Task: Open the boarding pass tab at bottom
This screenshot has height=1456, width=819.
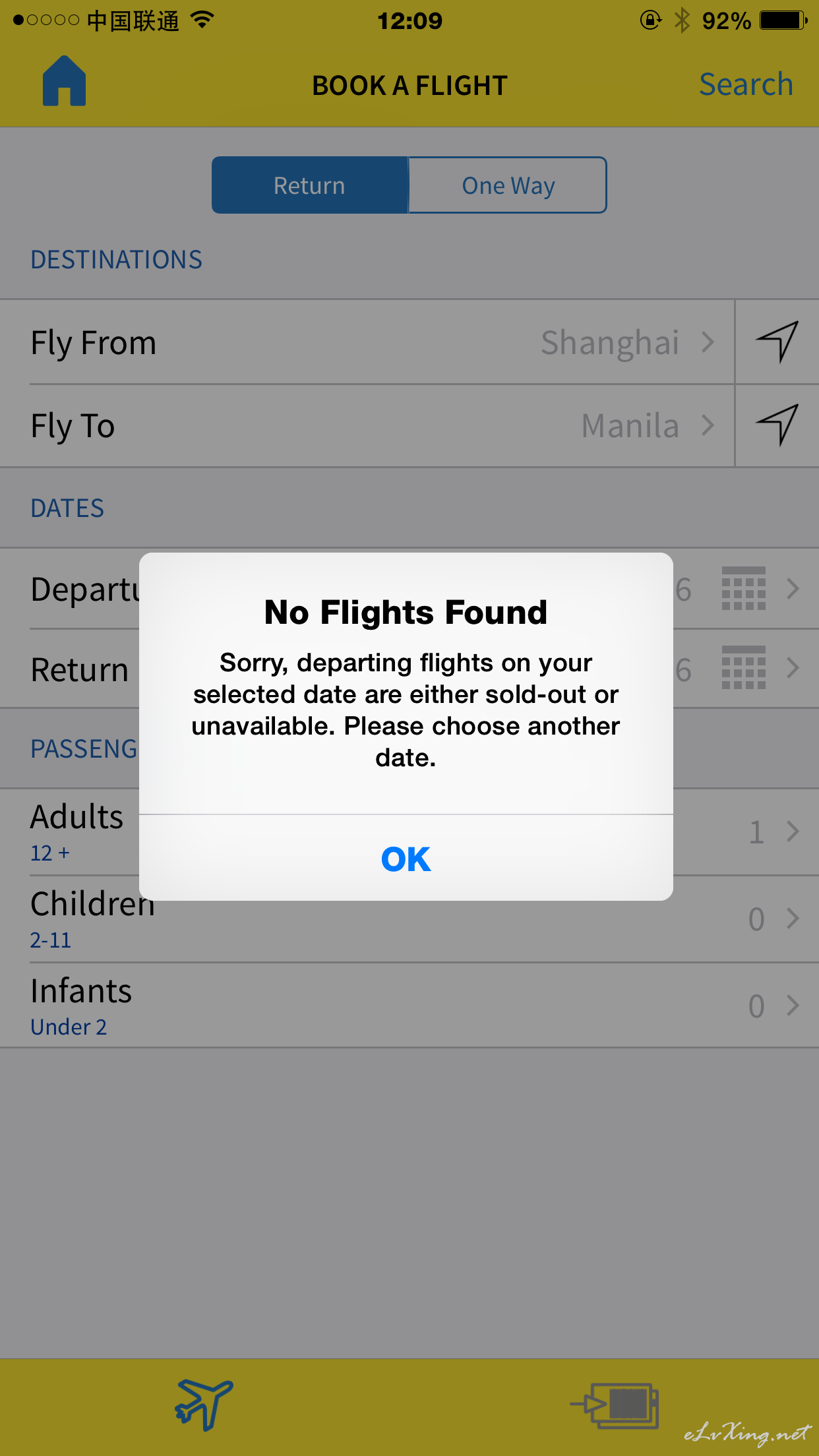Action: (x=615, y=1406)
